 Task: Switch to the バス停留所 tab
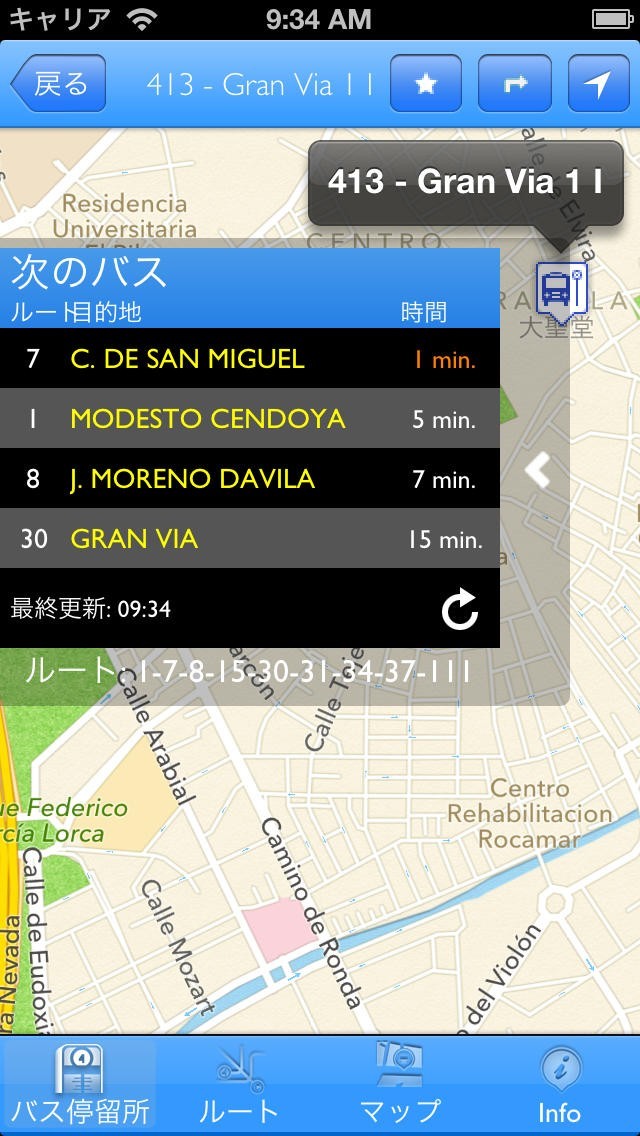[80, 1086]
